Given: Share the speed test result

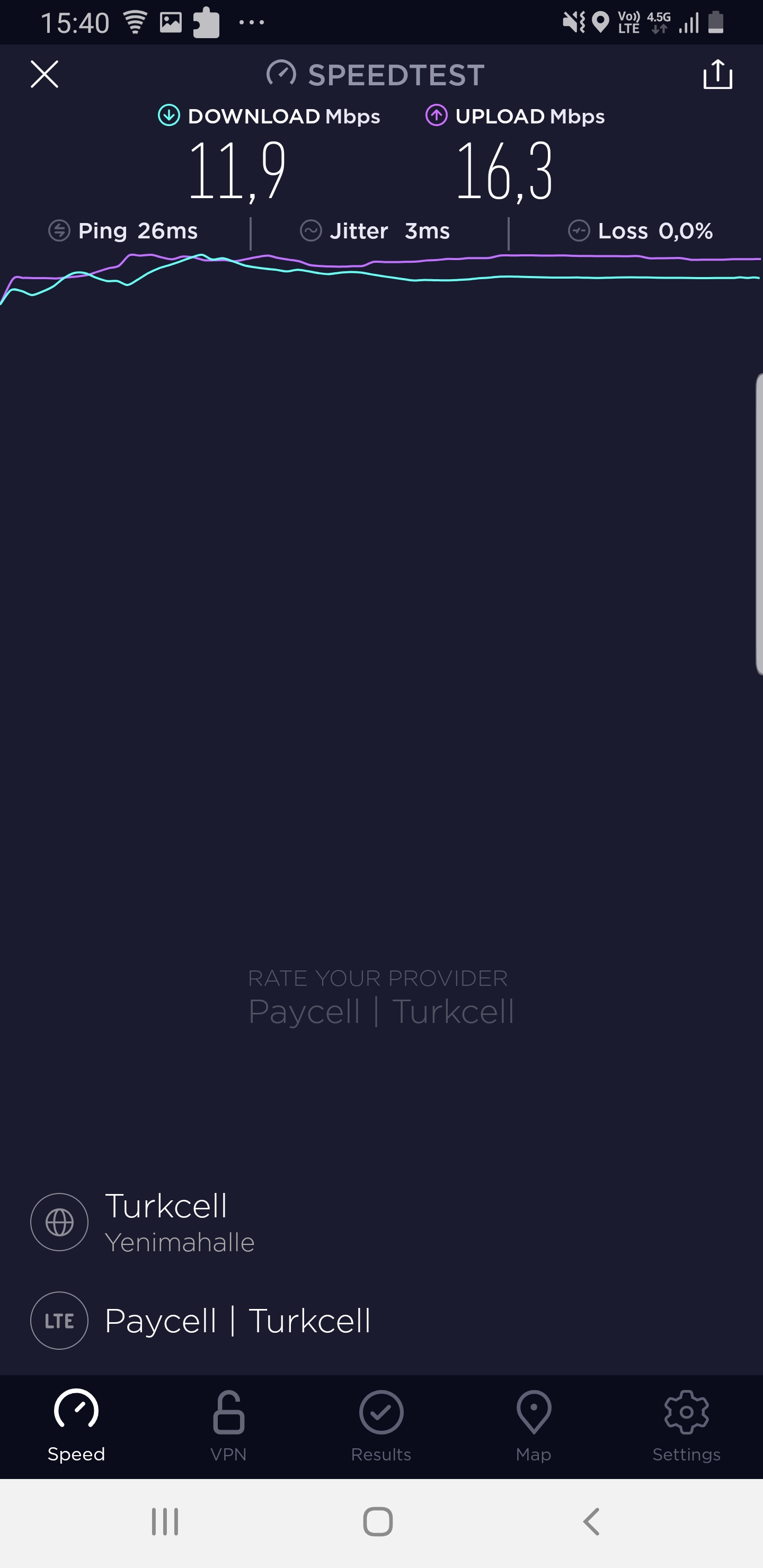Looking at the screenshot, I should click(717, 74).
